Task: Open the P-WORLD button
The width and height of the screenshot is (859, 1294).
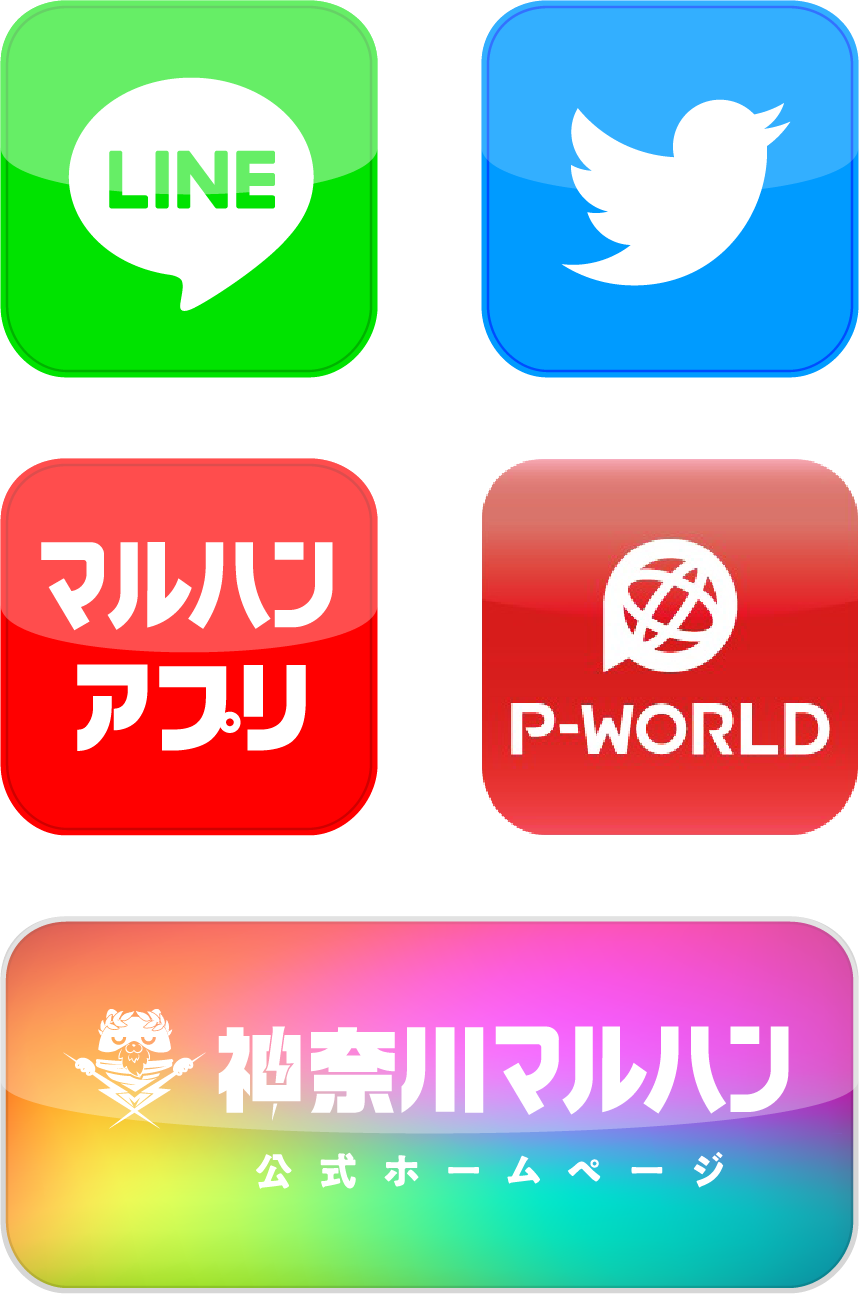Action: (670, 647)
